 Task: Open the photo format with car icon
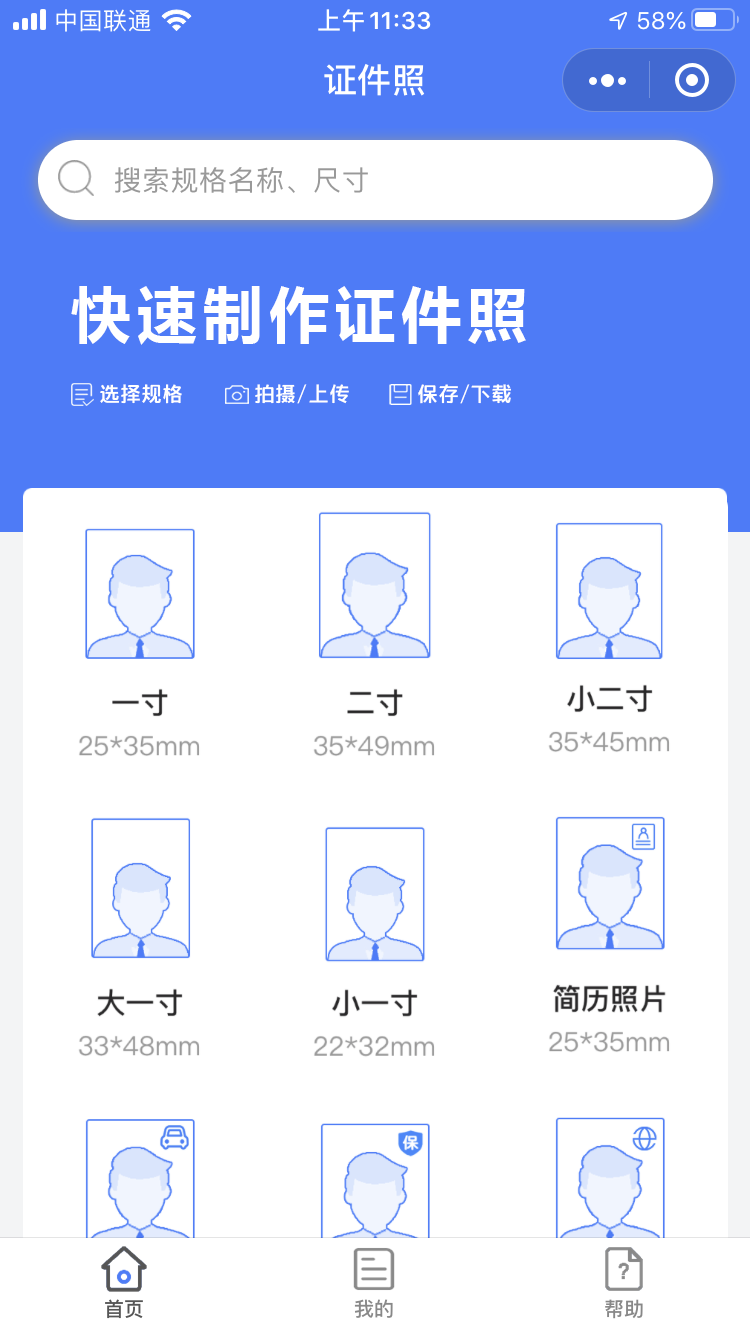click(140, 1178)
